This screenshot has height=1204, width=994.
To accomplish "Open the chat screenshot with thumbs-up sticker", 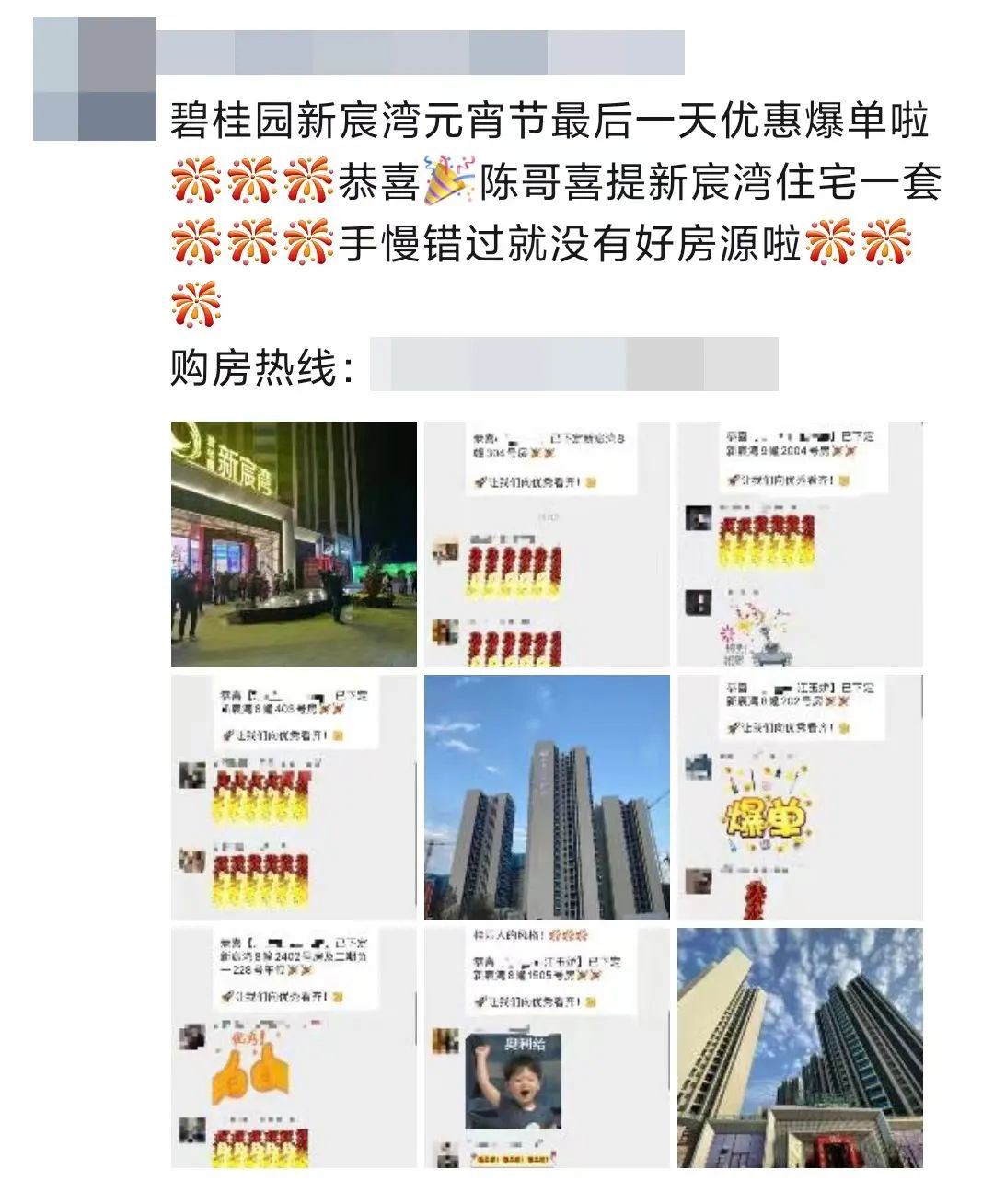I will point(294,1048).
